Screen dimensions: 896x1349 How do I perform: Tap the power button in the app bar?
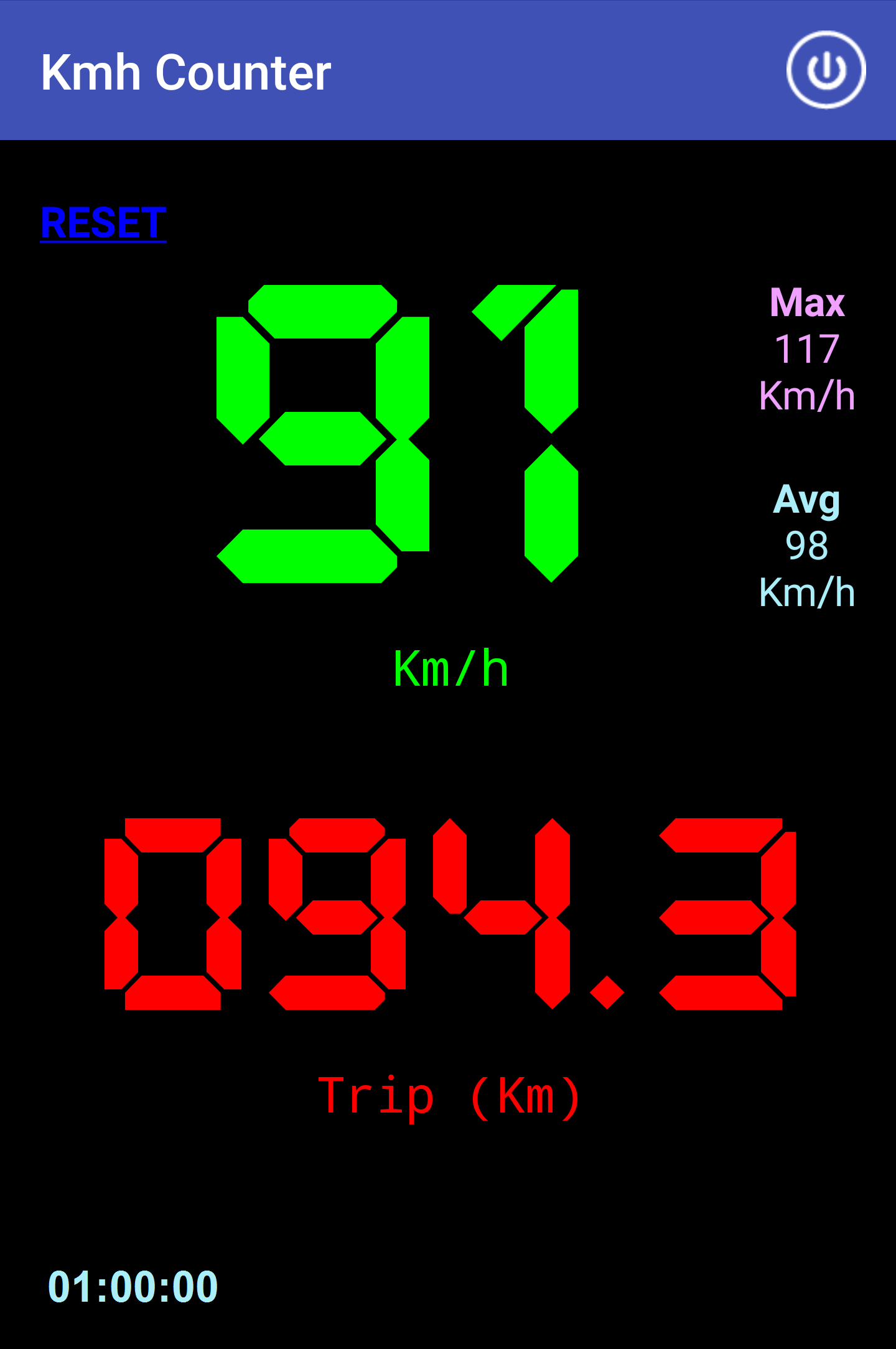tap(826, 70)
